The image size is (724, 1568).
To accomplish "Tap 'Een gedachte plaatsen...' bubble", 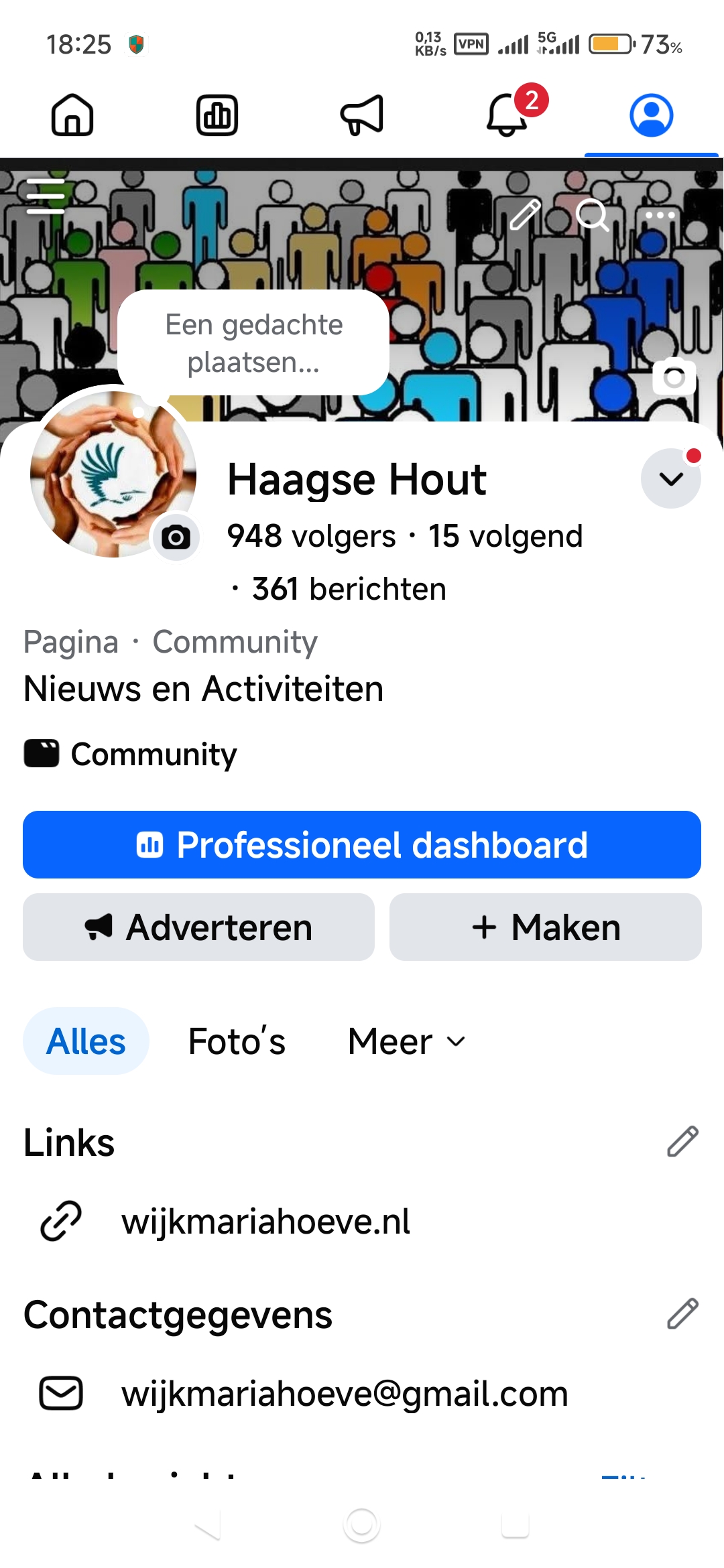I will (x=253, y=343).
